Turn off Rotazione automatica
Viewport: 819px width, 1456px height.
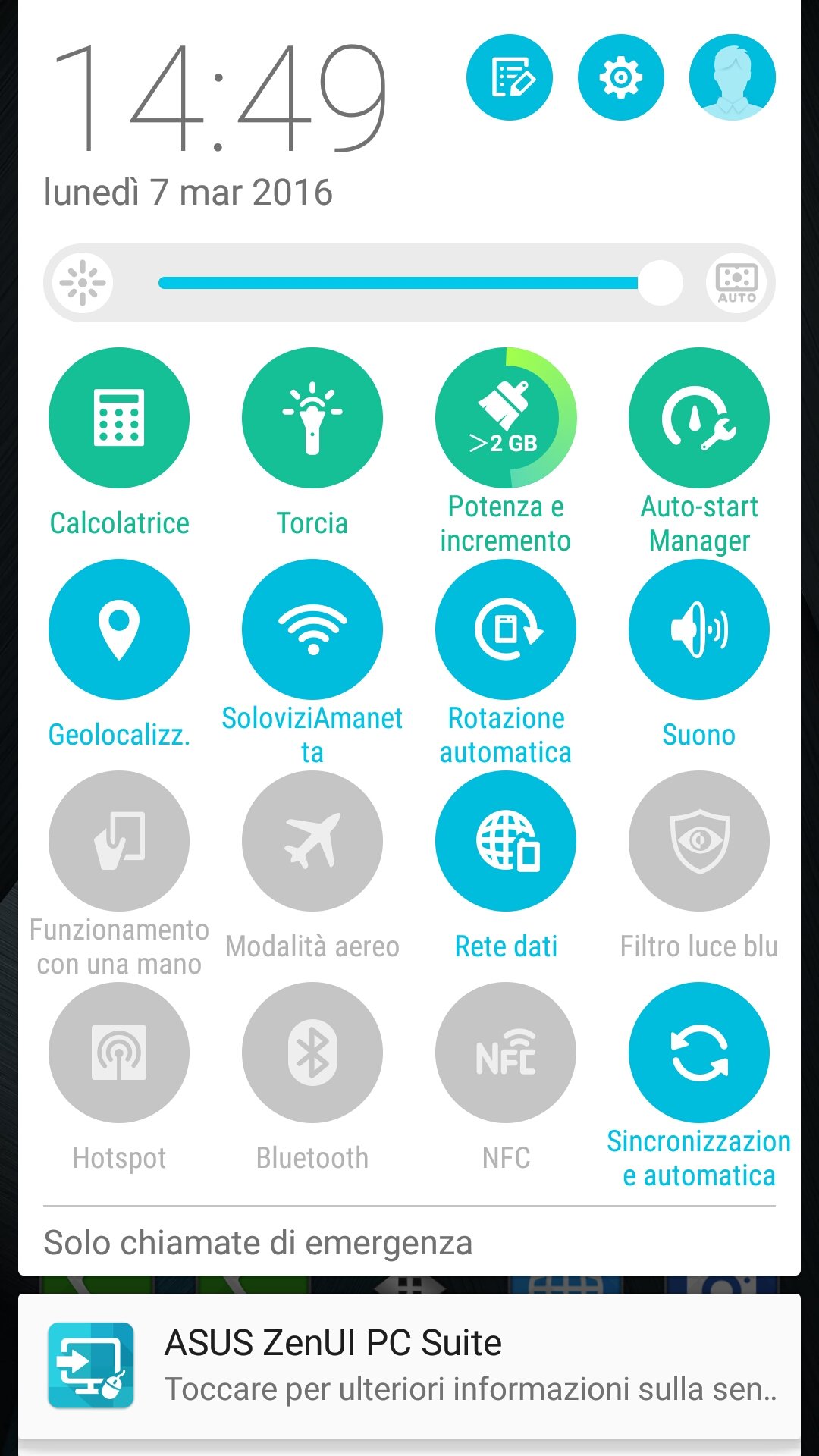[506, 629]
